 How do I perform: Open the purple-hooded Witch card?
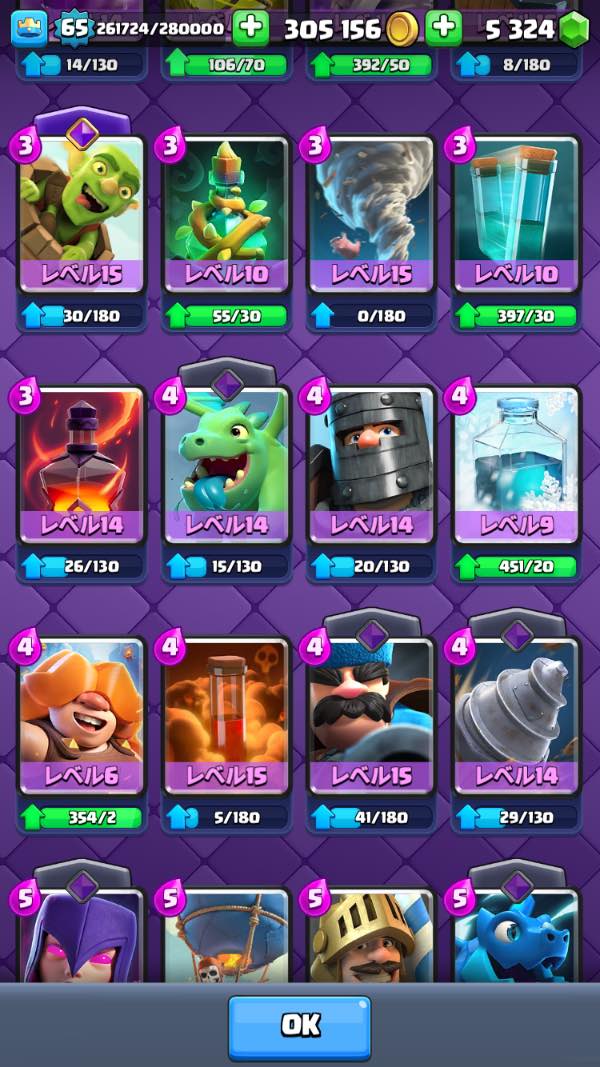point(82,935)
